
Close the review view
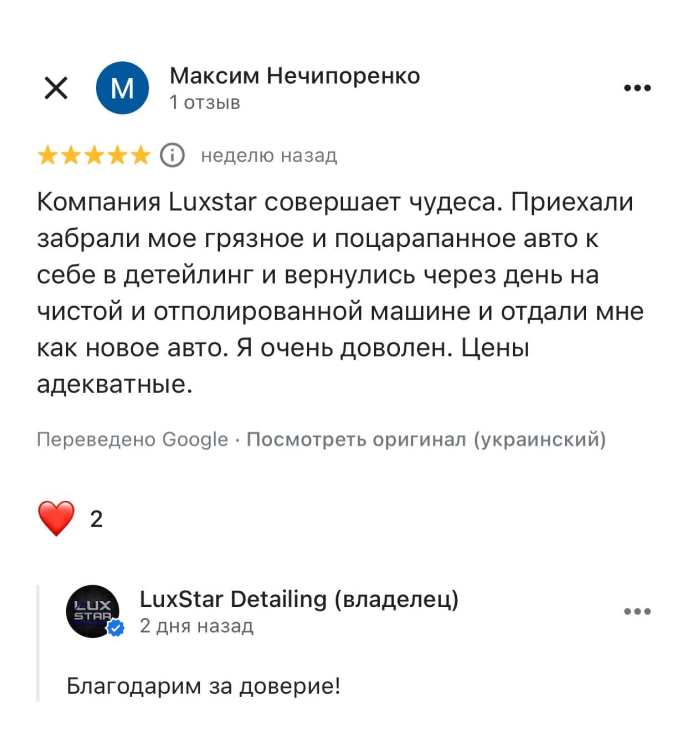tap(57, 88)
